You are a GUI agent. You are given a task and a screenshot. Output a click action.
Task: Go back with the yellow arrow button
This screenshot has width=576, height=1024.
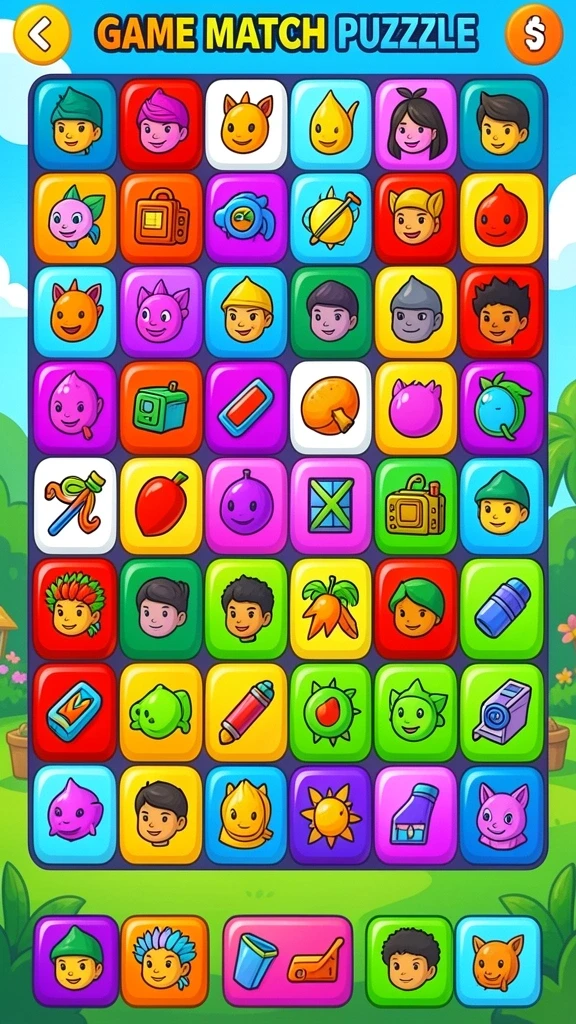click(42, 35)
